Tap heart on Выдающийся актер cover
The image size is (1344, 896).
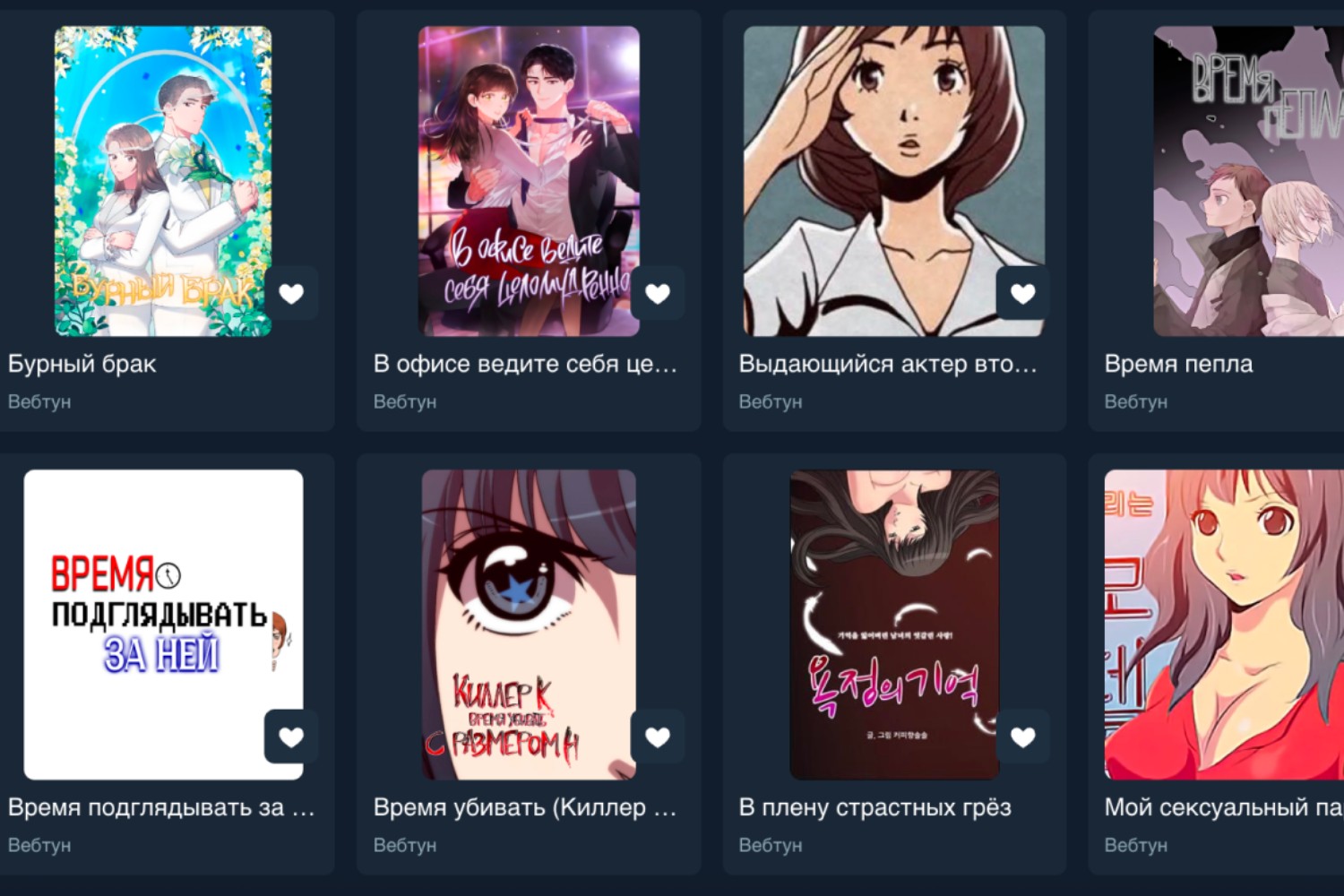pos(1023,293)
